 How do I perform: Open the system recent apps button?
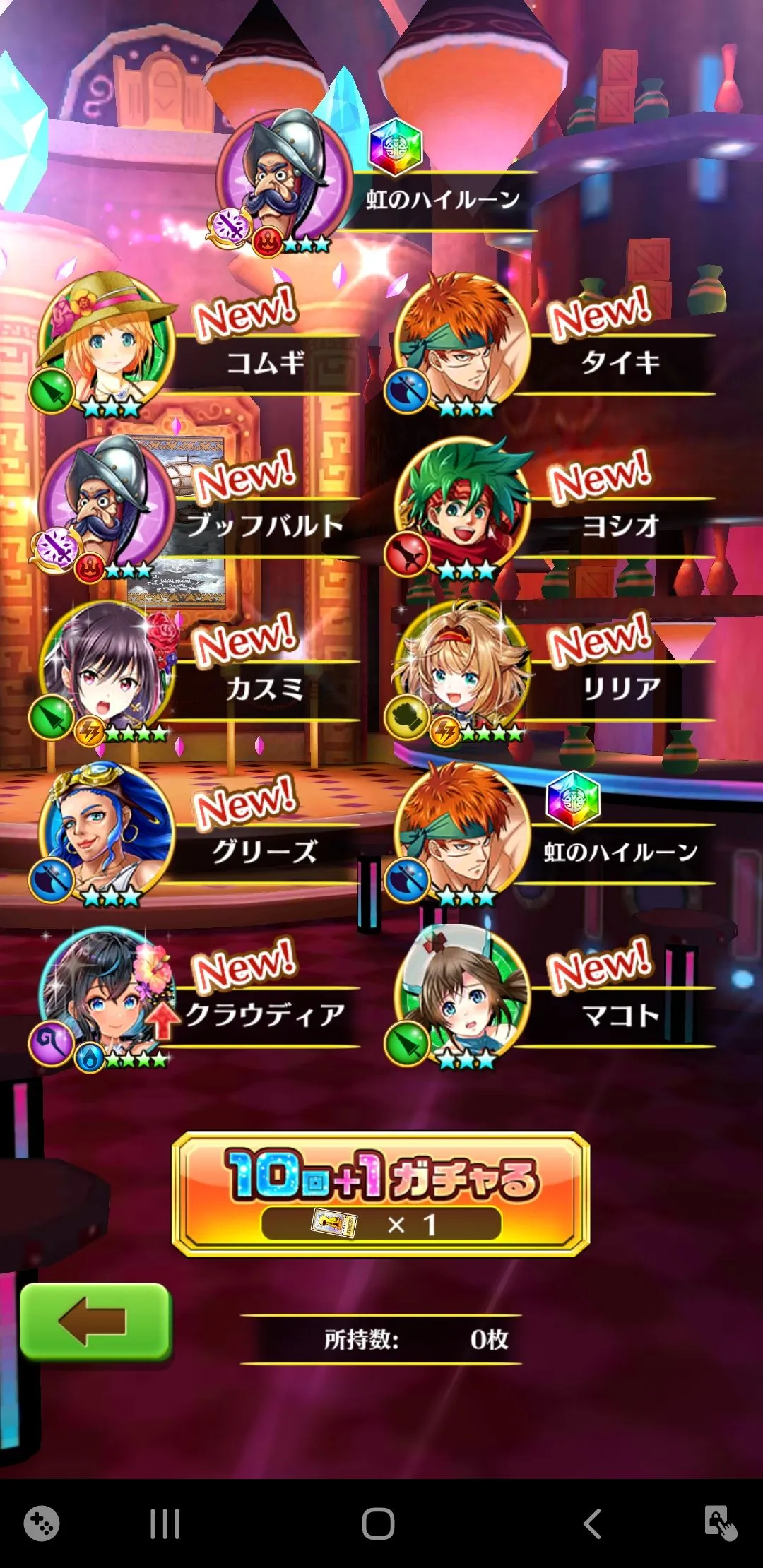[x=165, y=1524]
